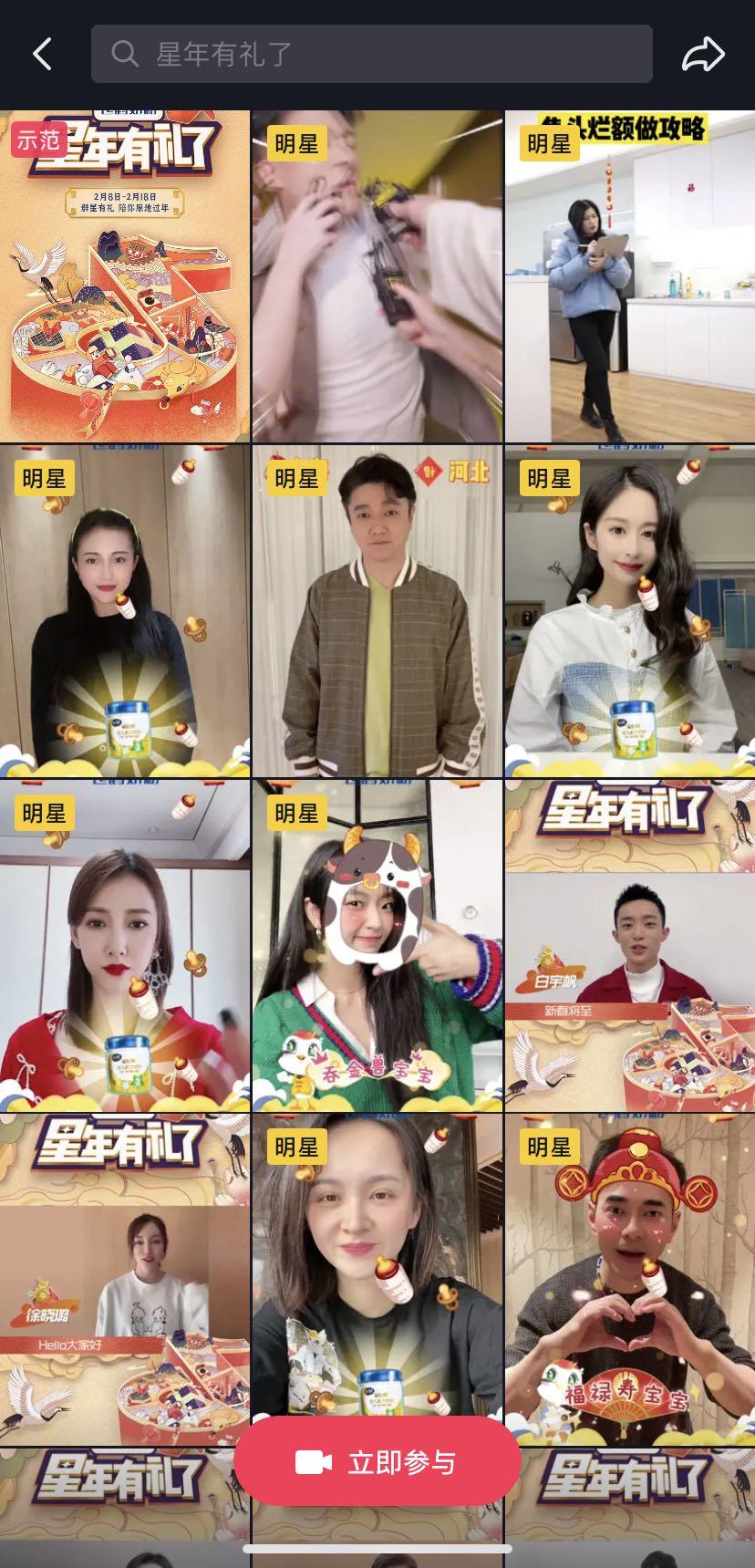Watch the 白宇帆 greeting video

(629, 946)
